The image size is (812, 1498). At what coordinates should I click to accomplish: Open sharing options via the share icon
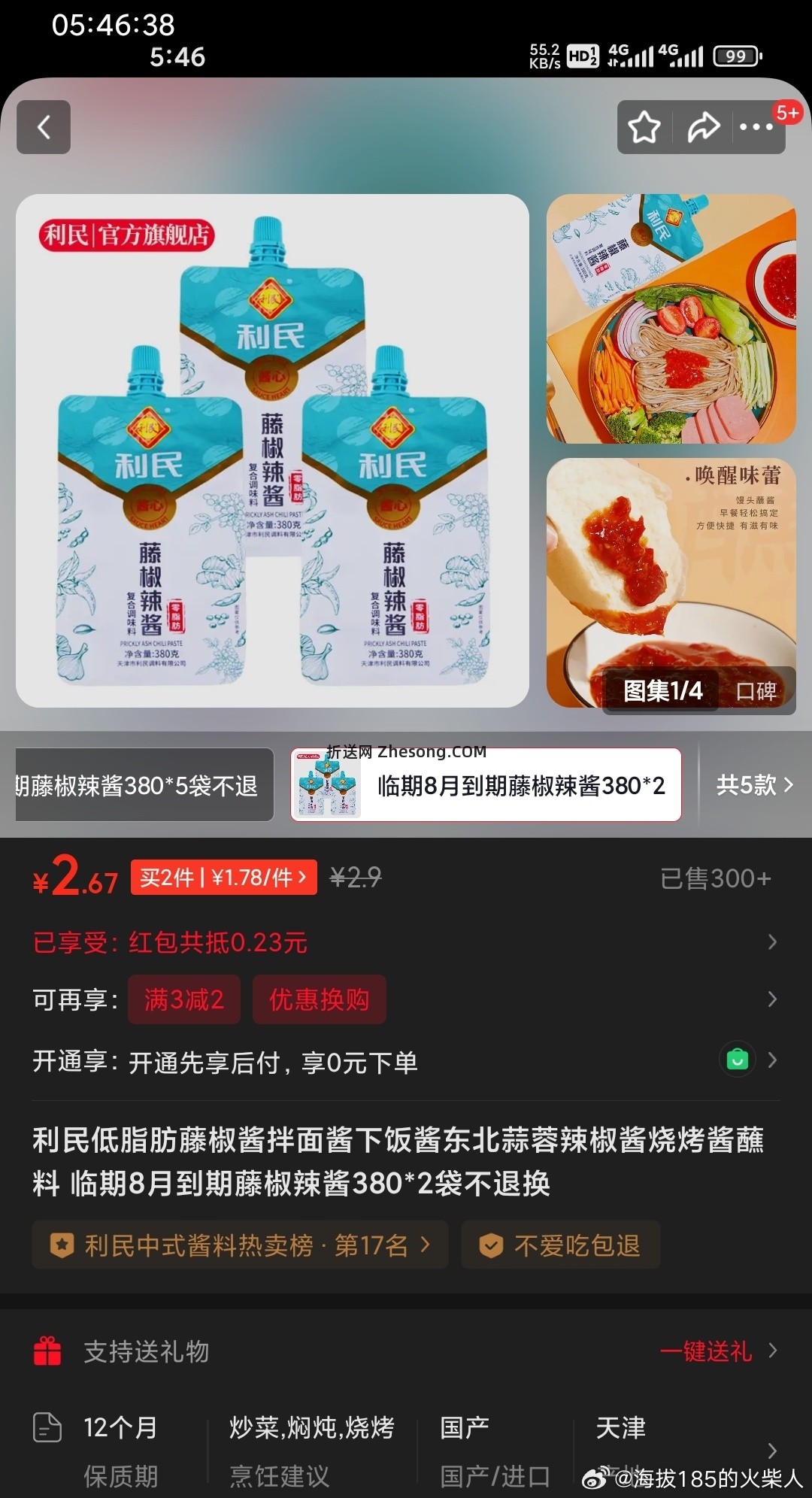pyautogui.click(x=702, y=127)
